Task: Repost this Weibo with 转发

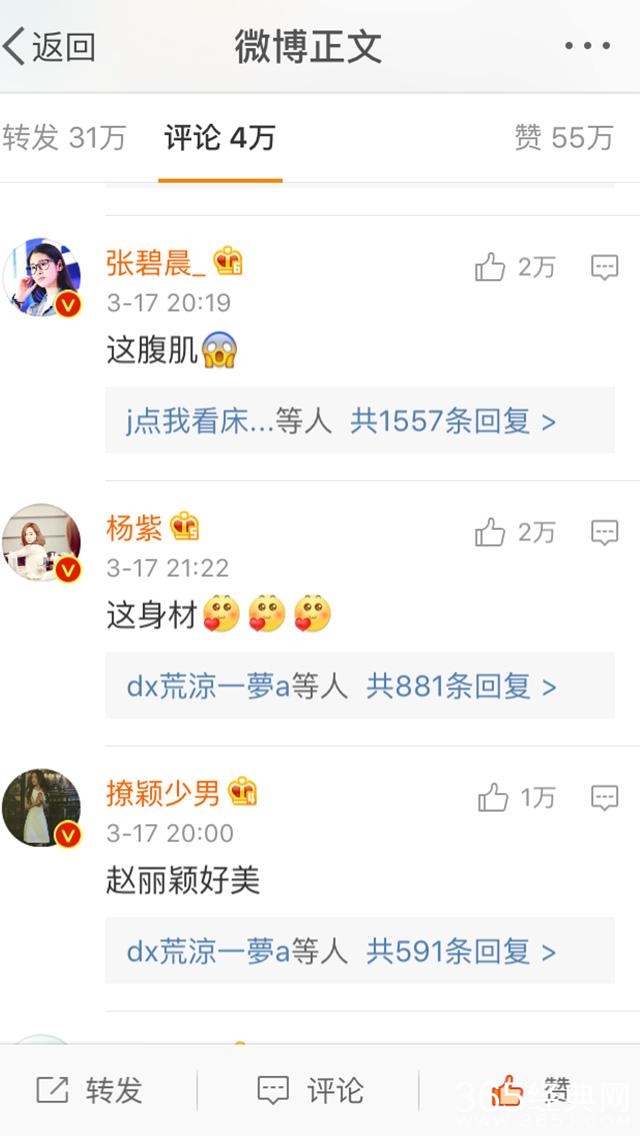Action: (x=90, y=1090)
